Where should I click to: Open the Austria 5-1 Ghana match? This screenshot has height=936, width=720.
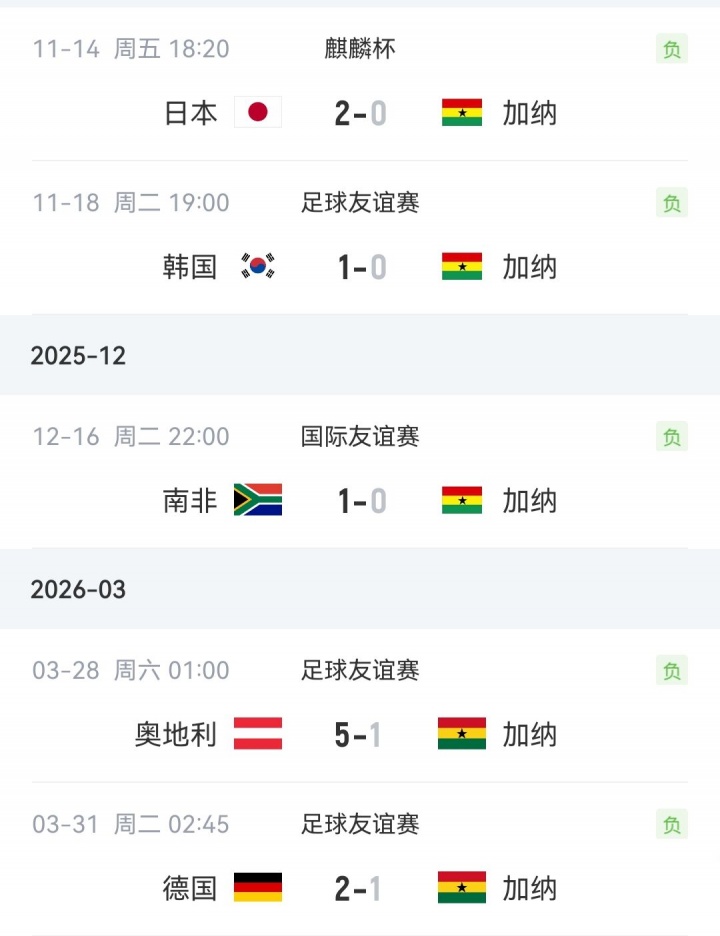360,735
